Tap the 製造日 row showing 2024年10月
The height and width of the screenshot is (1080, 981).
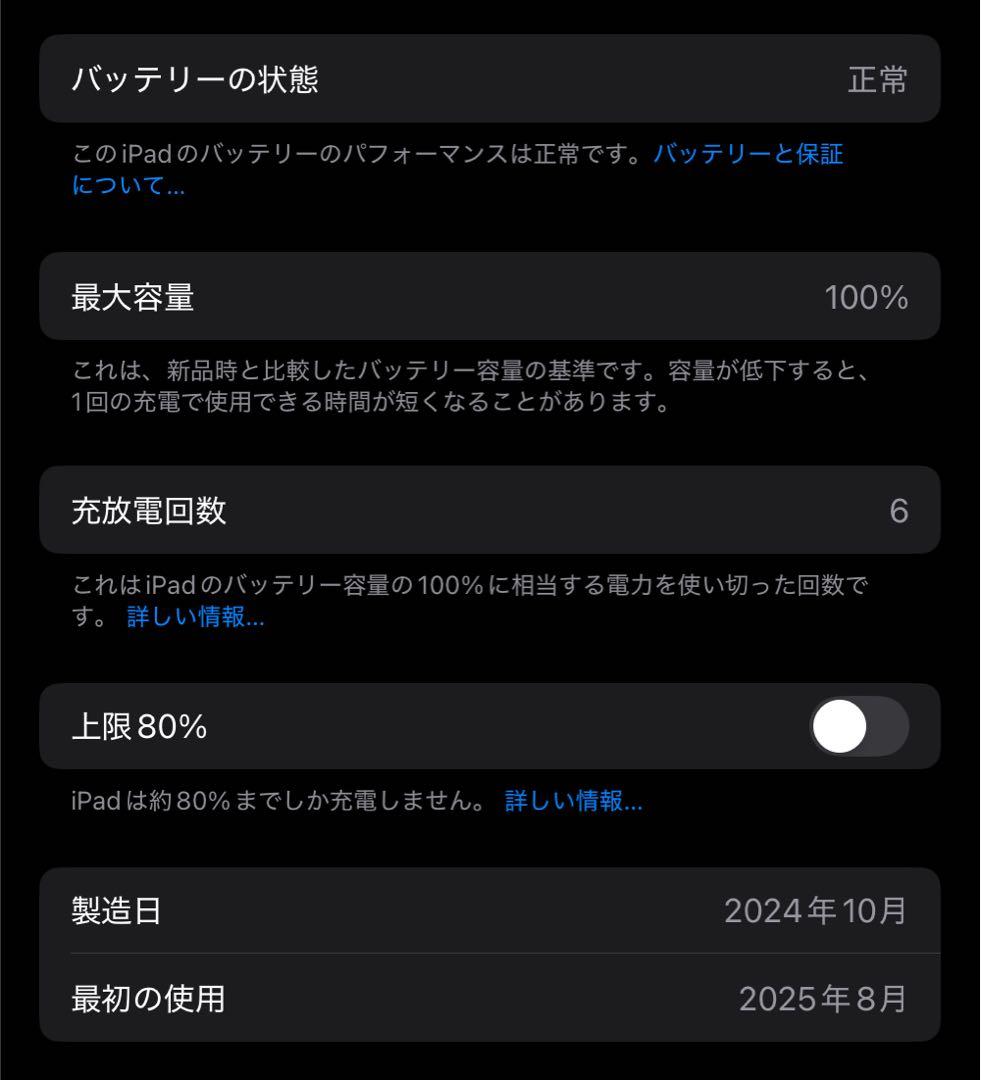pos(490,908)
